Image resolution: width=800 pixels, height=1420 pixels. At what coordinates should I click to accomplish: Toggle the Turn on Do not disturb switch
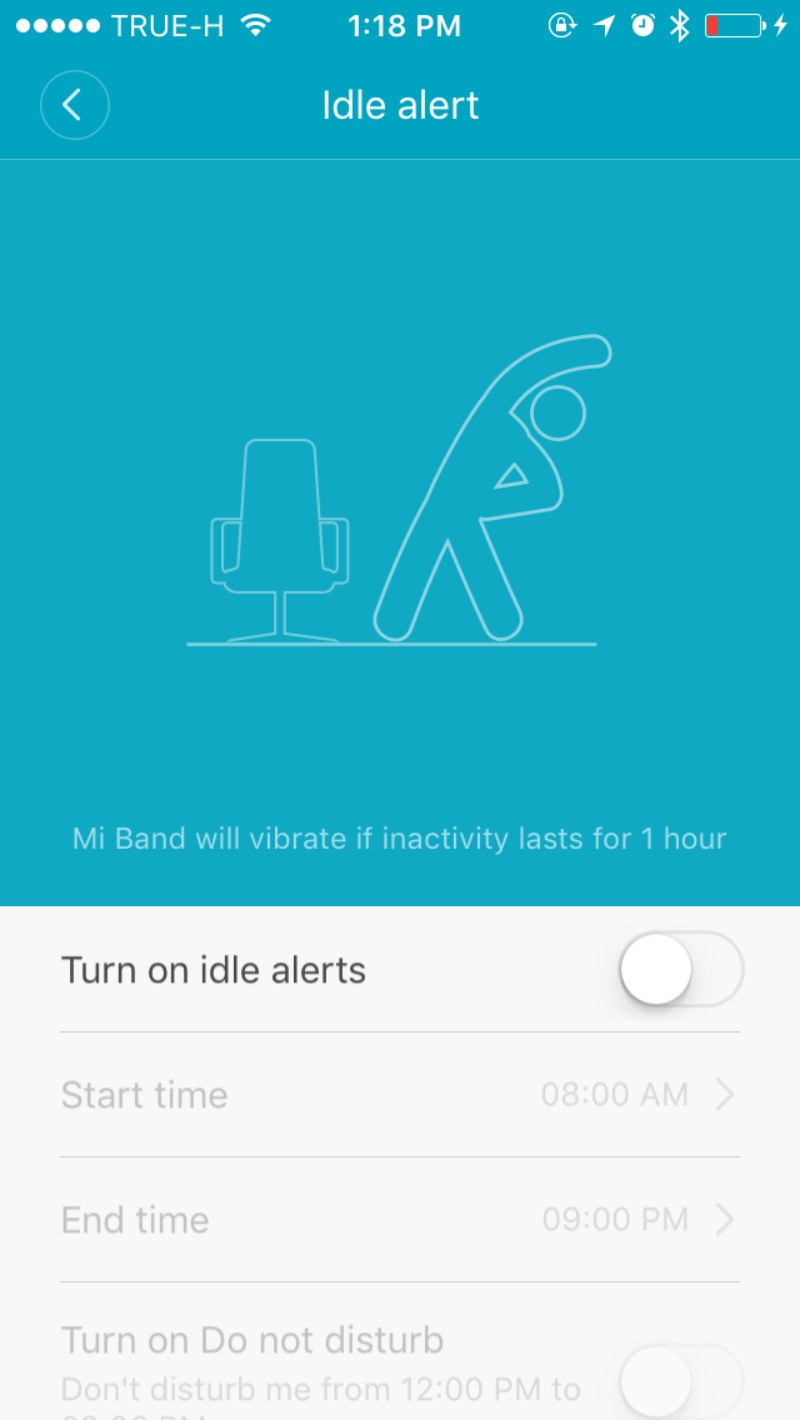click(x=681, y=1381)
